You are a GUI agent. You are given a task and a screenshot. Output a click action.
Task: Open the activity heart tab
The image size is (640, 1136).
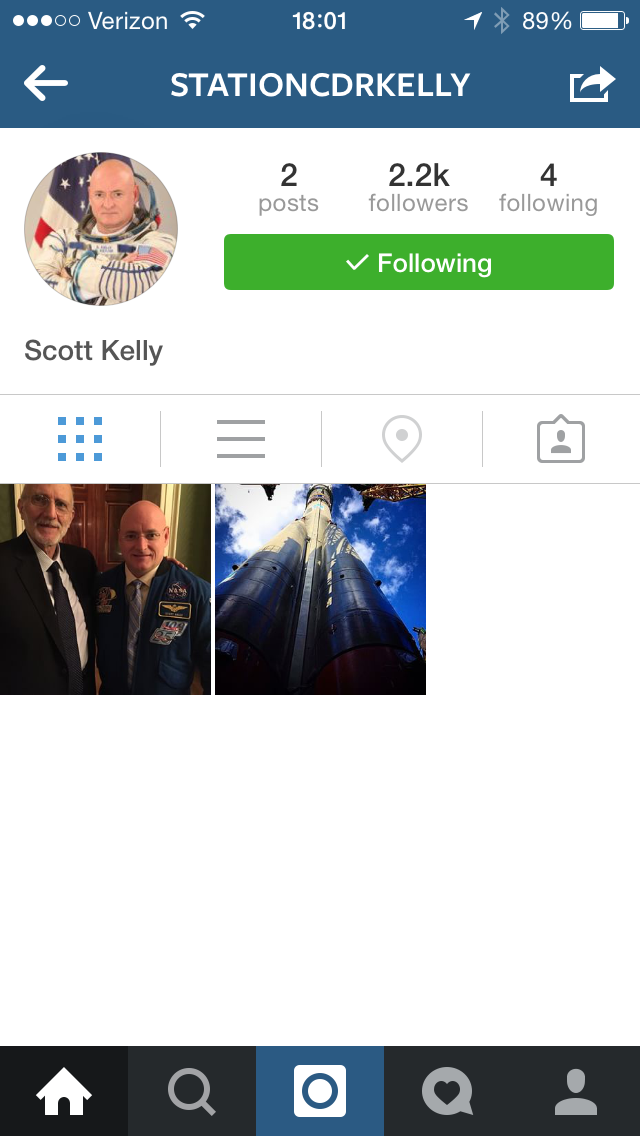tap(447, 1091)
